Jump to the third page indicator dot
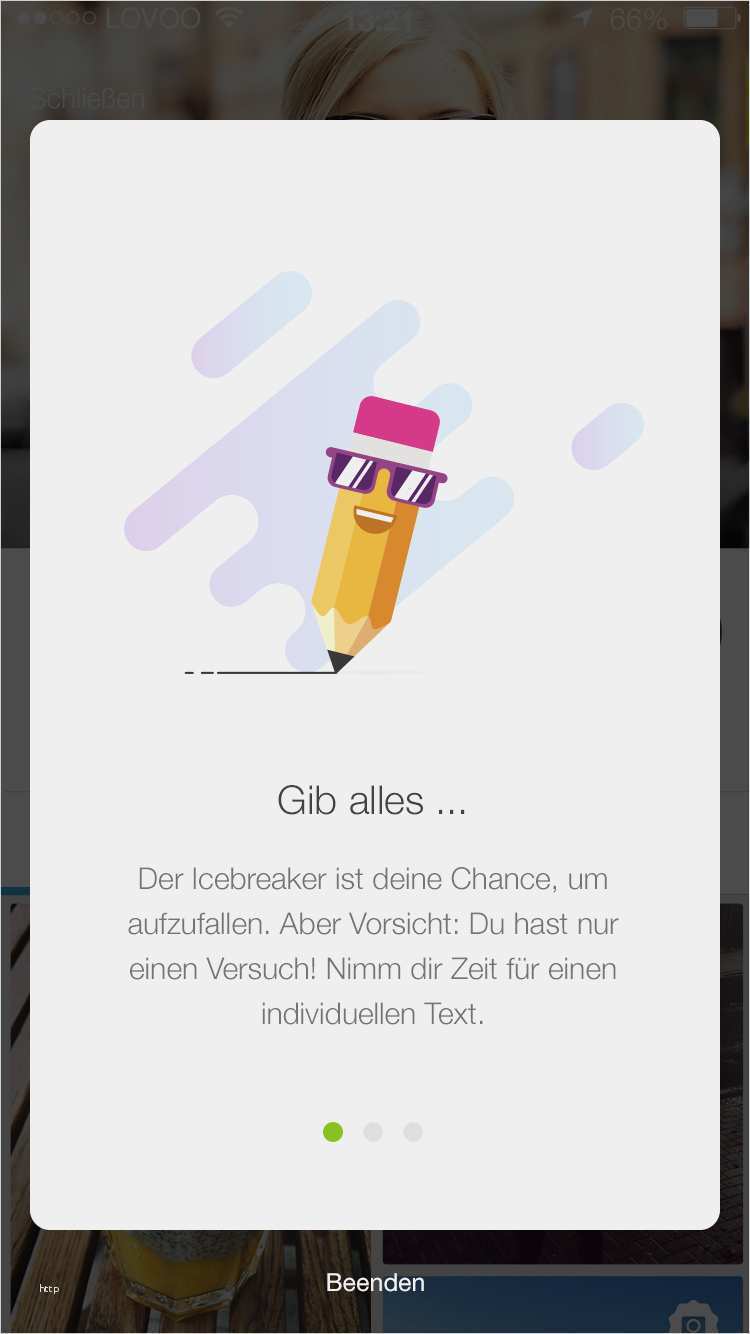Viewport: 750px width, 1334px height. coord(413,1132)
